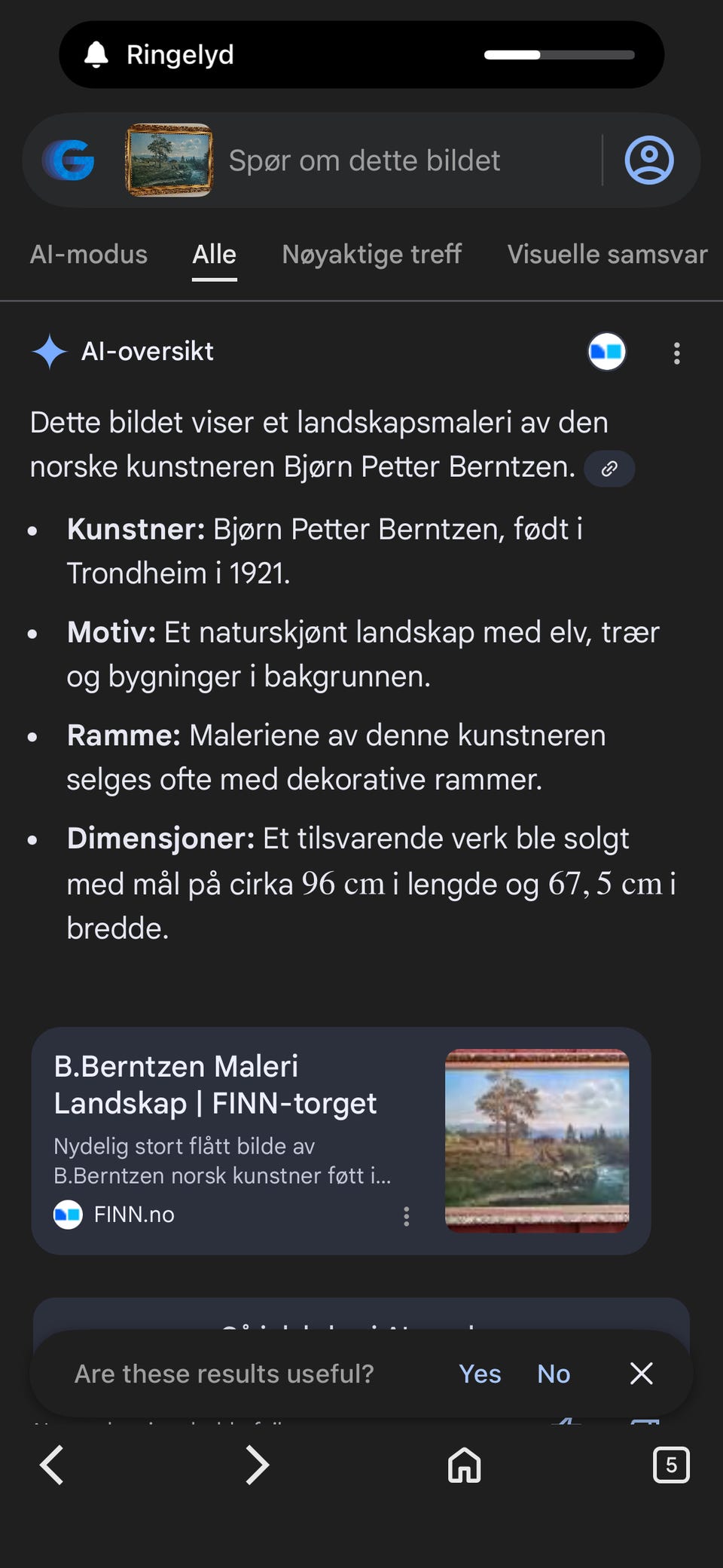Select the AI-modus tab
723x1568 pixels.
(88, 254)
